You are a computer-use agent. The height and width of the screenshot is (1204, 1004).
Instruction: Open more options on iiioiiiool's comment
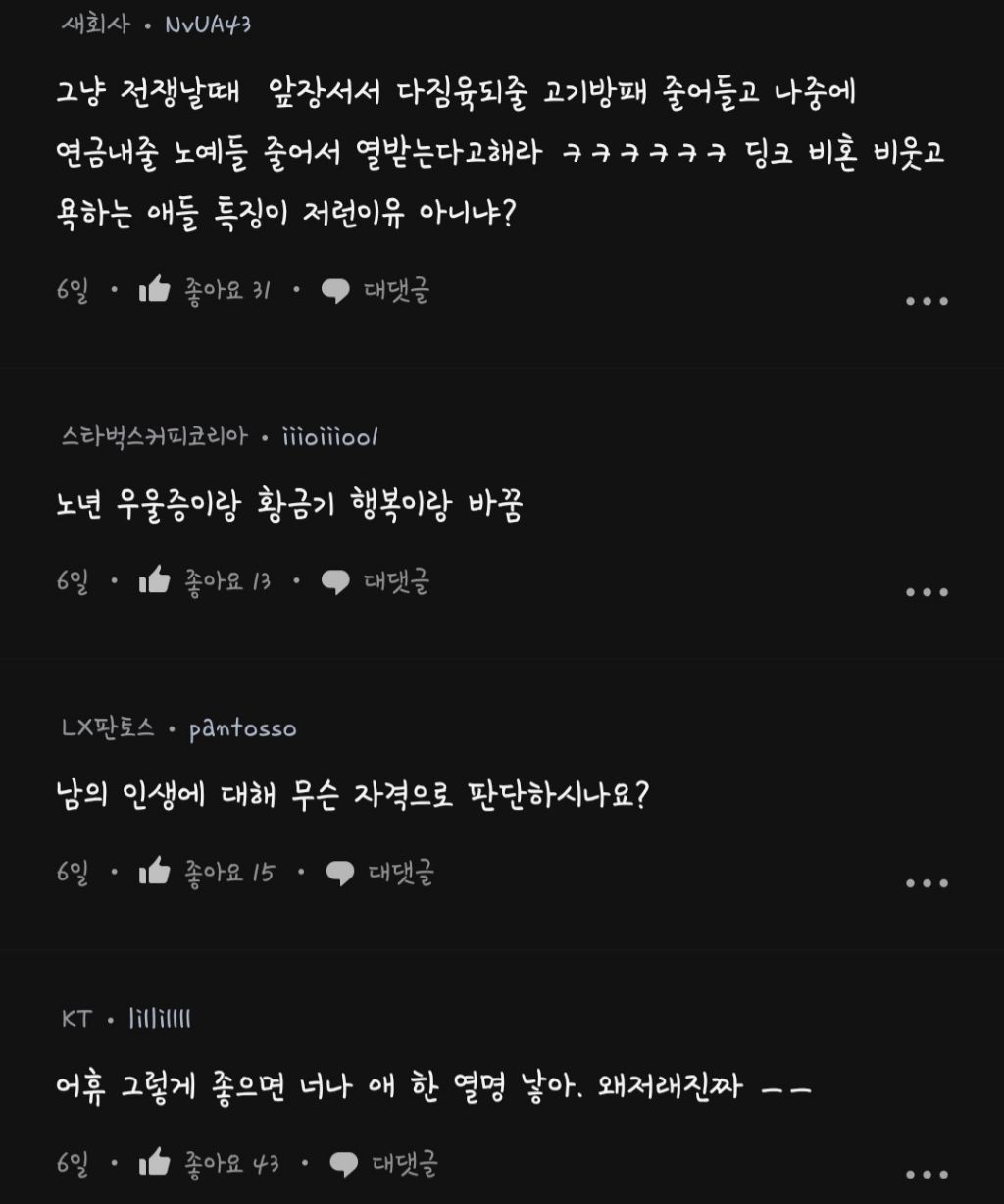(926, 592)
